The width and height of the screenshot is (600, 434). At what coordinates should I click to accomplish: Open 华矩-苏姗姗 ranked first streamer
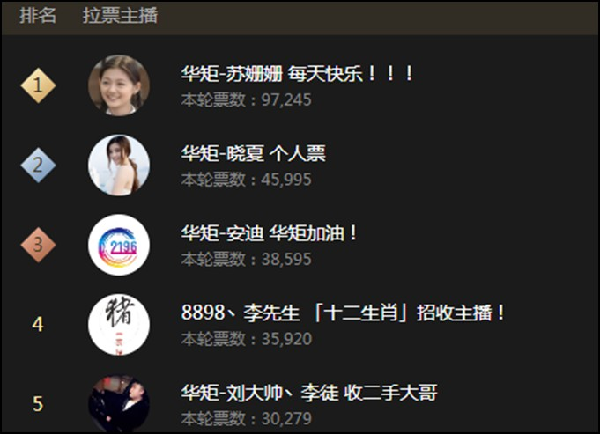tap(297, 74)
